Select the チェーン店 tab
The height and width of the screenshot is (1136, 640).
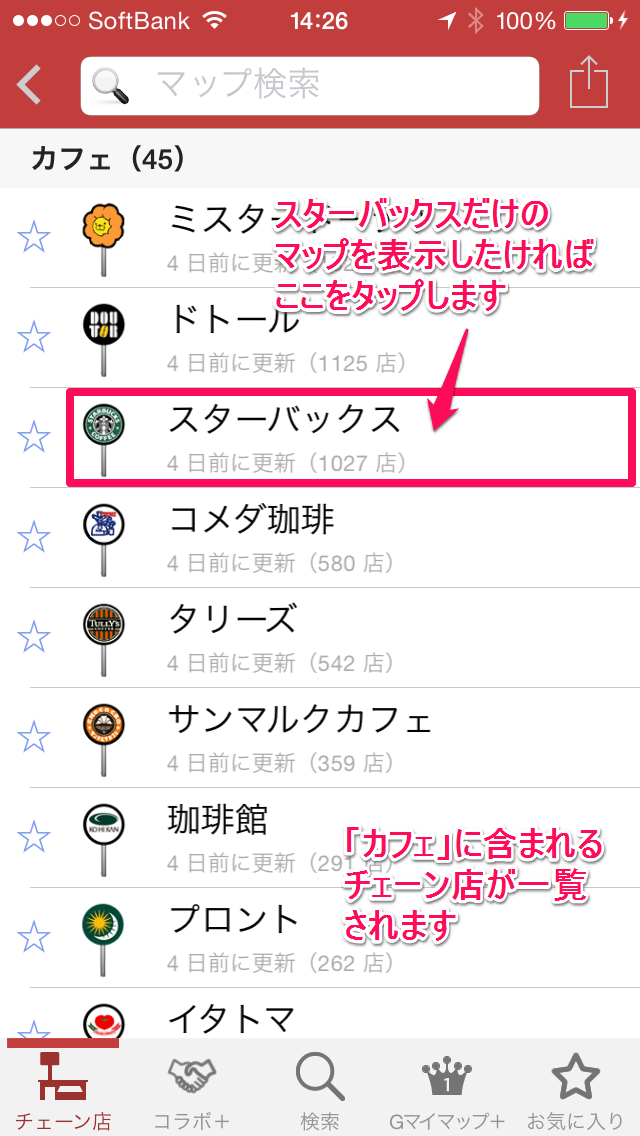(x=63, y=1090)
